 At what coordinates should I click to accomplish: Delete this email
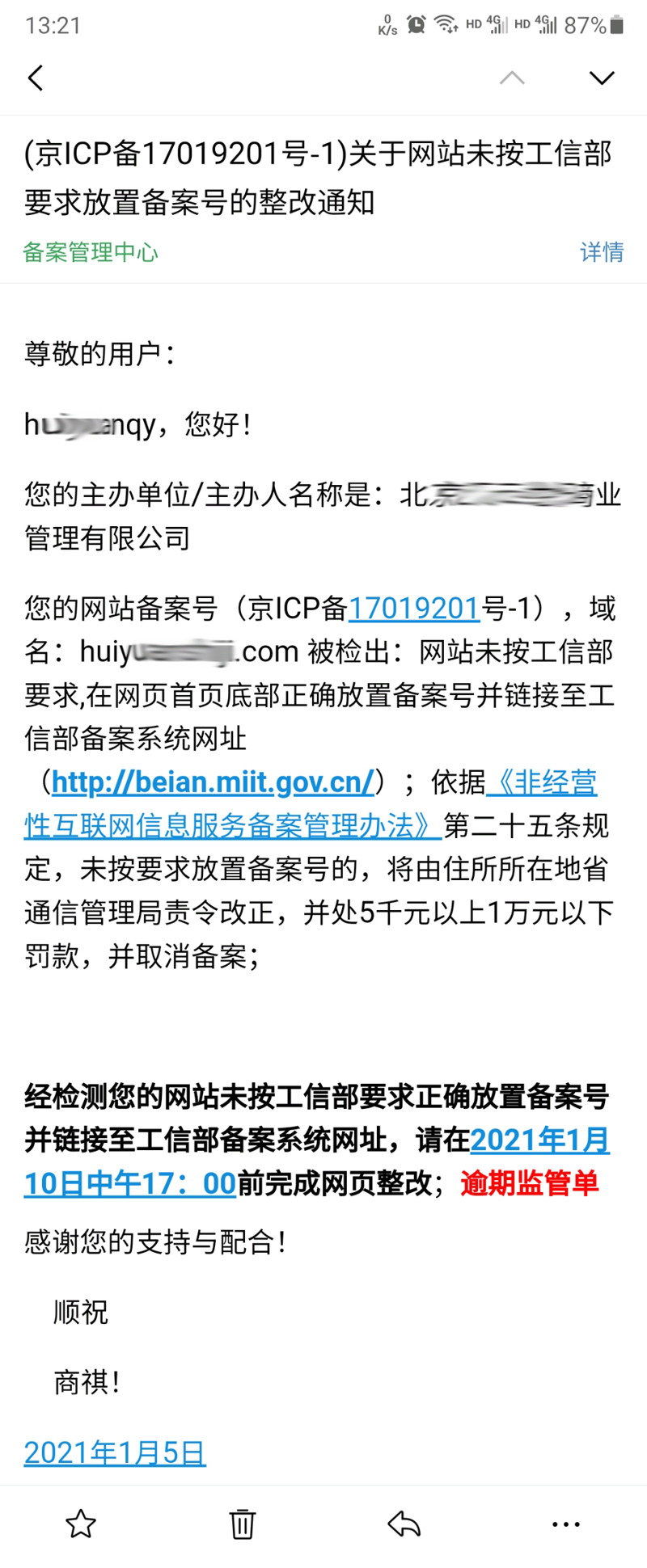(x=242, y=1524)
